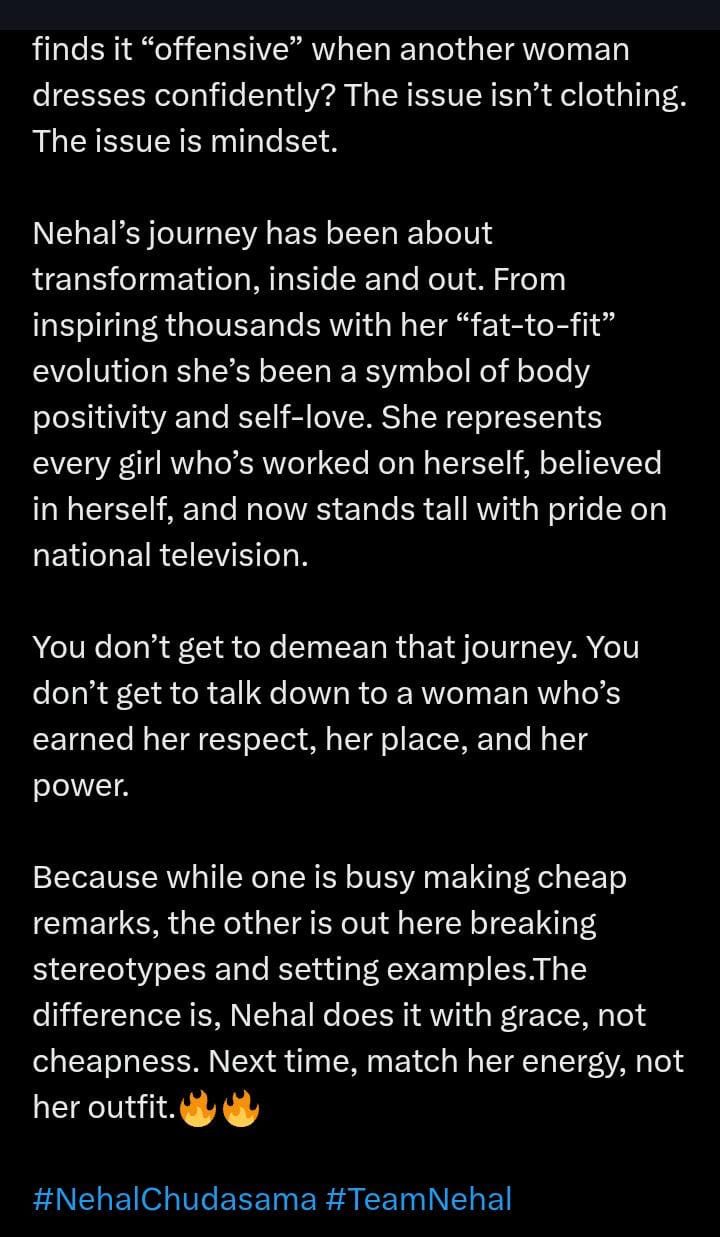Open the #NehalChudasama hashtag
The image size is (720, 1237).
[175, 1199]
